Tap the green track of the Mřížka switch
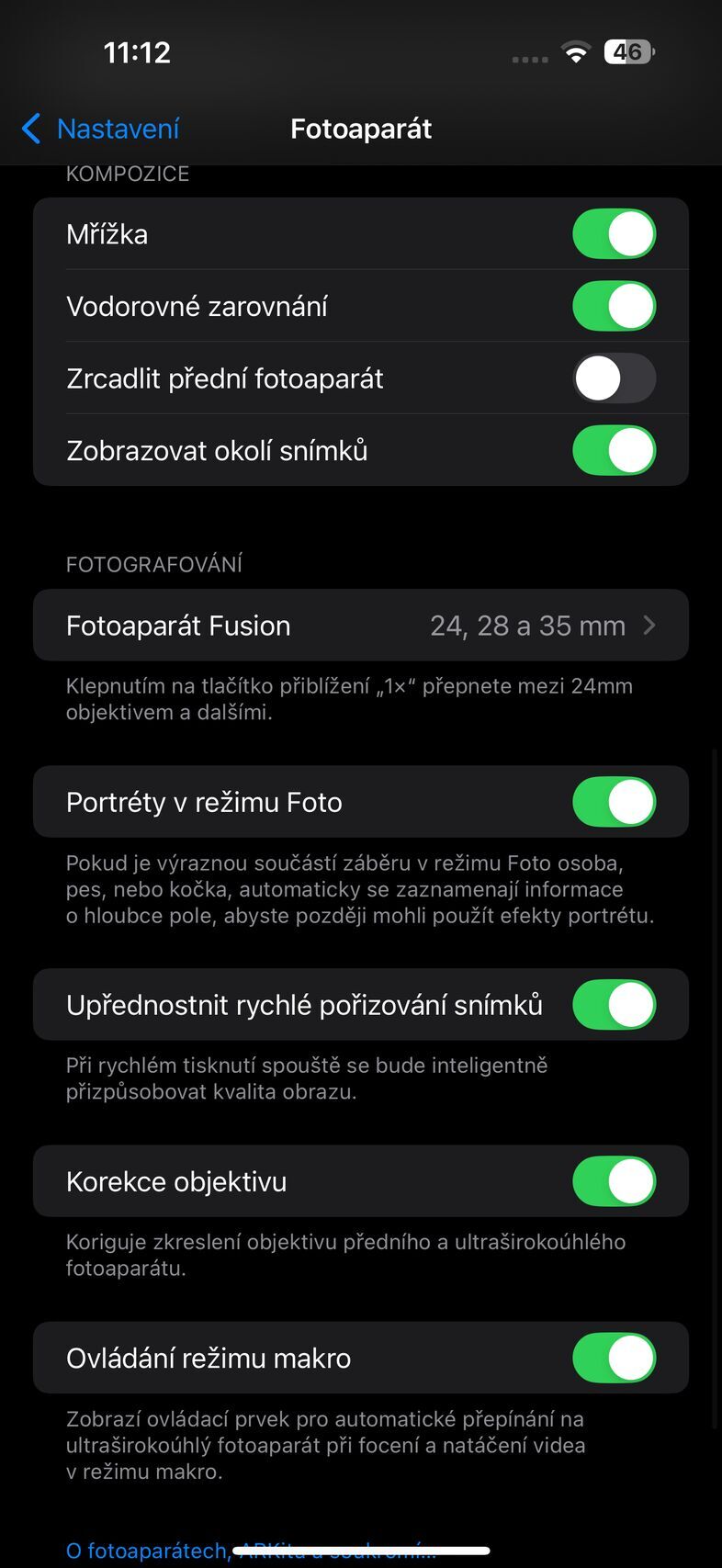 click(592, 233)
